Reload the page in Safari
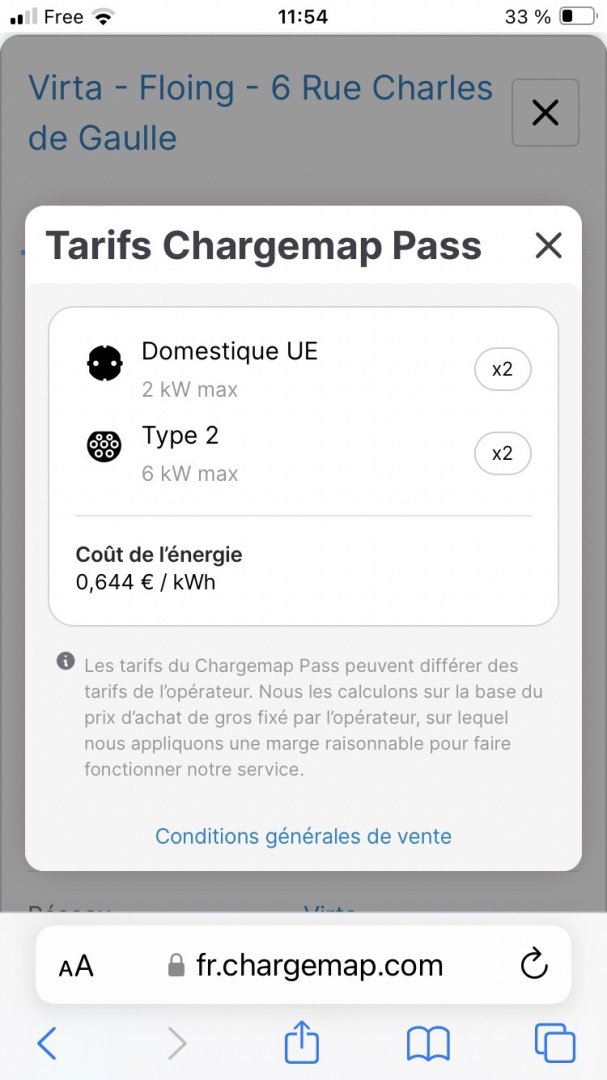 click(535, 965)
